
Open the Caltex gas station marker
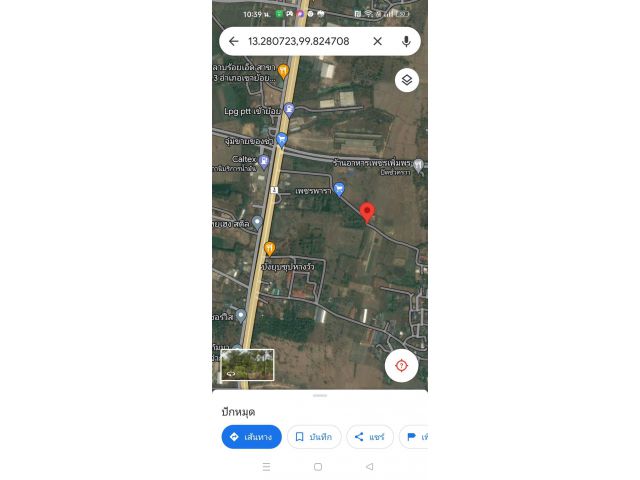click(264, 161)
